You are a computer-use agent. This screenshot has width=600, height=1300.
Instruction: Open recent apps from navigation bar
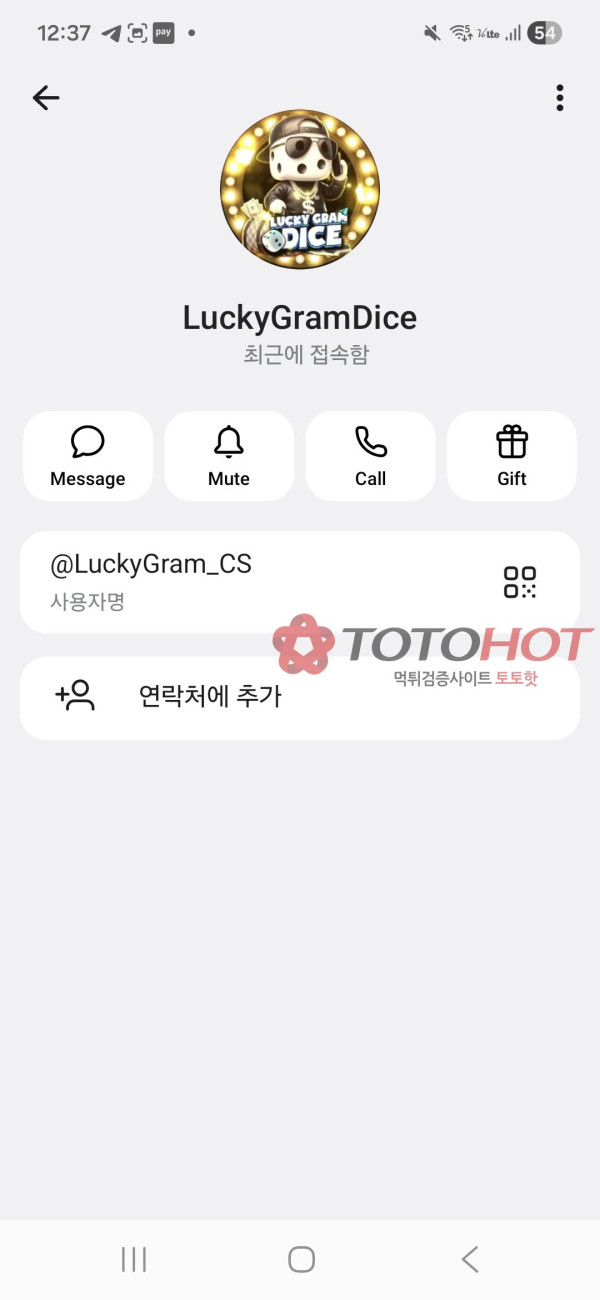pyautogui.click(x=134, y=1259)
